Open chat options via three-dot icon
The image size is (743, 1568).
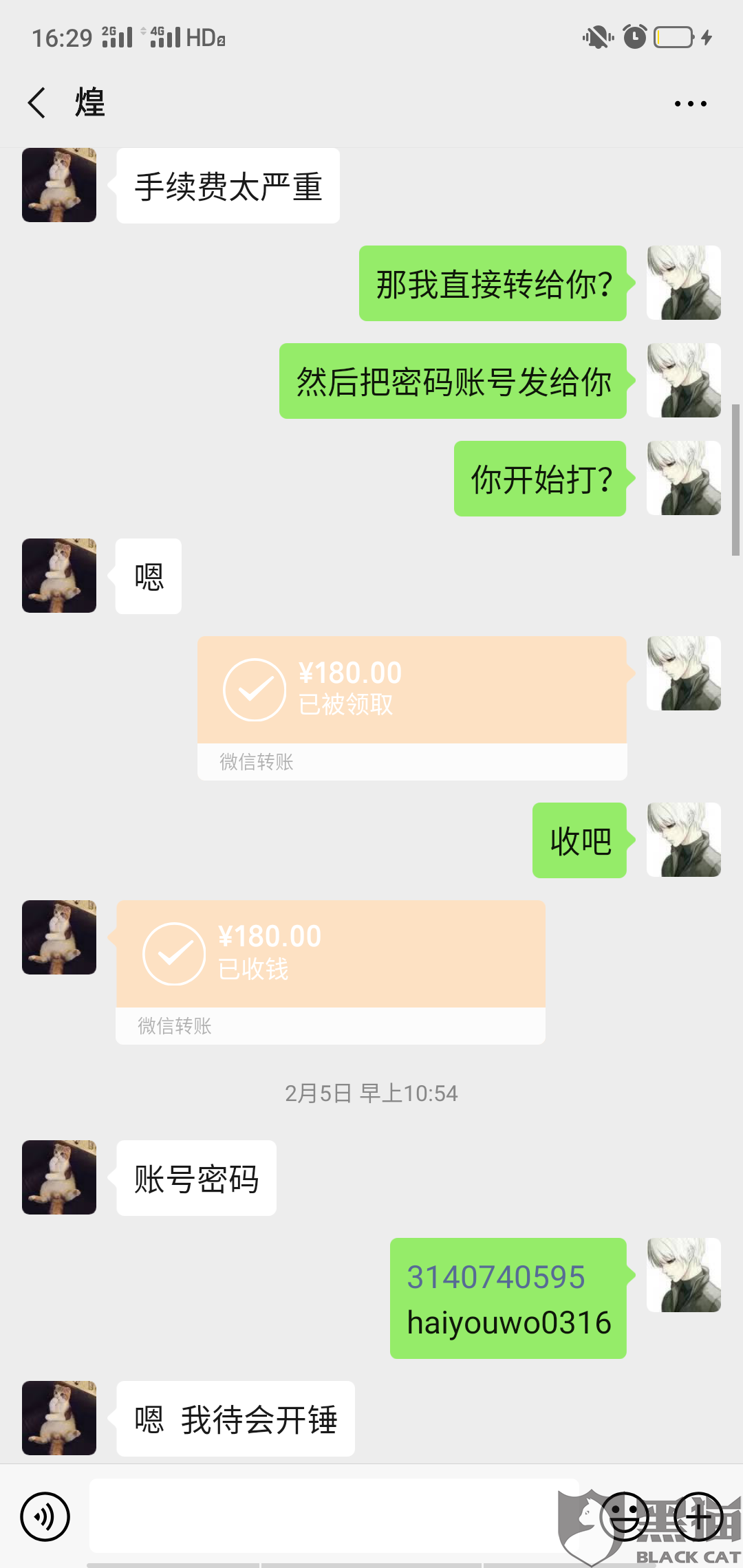689,102
